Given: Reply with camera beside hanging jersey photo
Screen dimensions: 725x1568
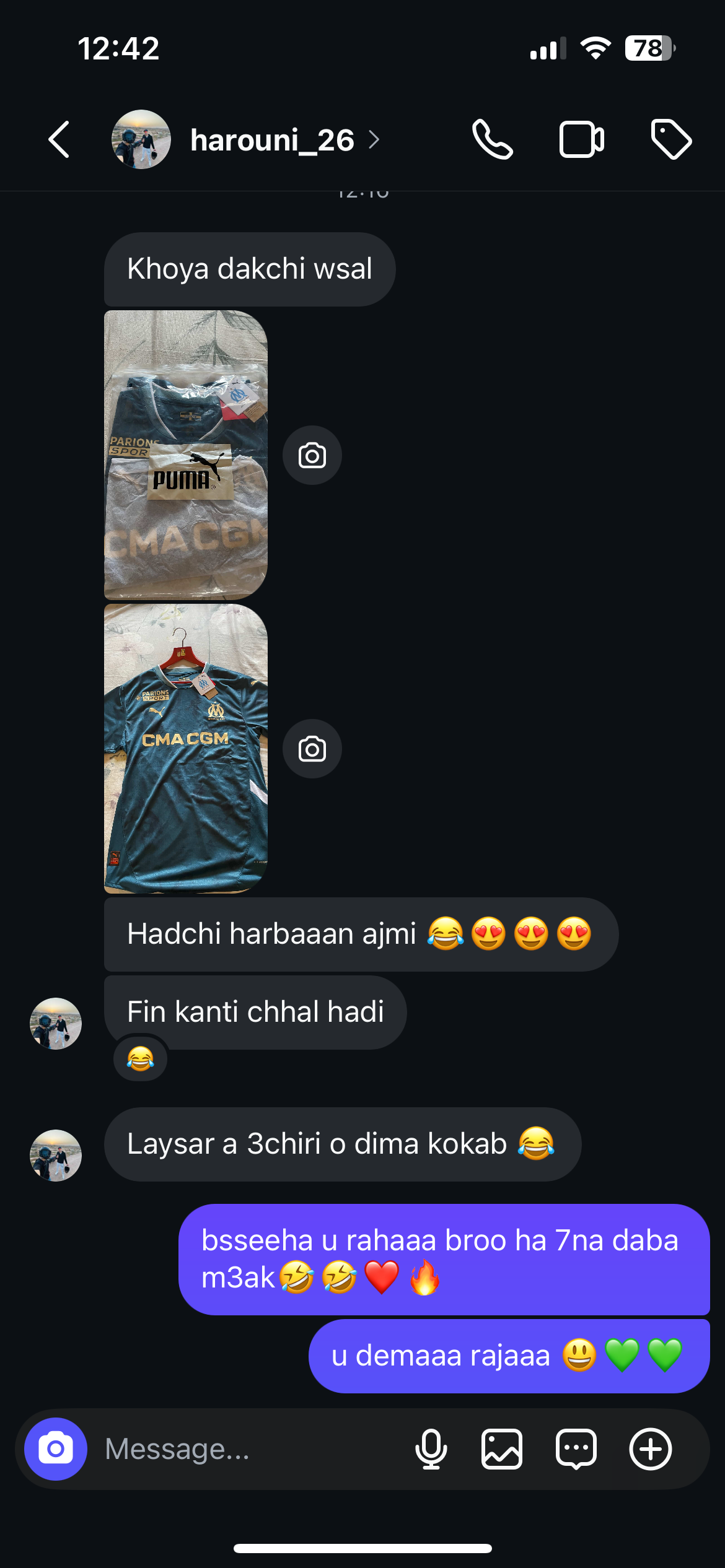Looking at the screenshot, I should pyautogui.click(x=312, y=749).
